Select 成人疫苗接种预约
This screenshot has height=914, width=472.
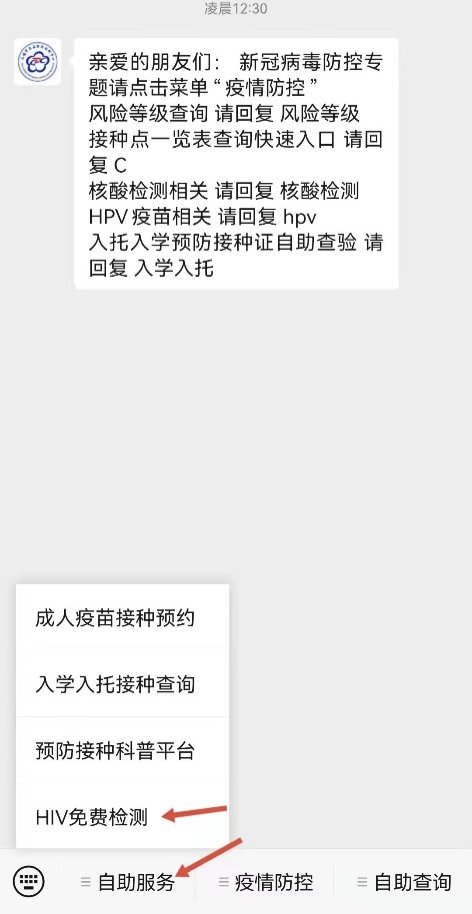tap(122, 618)
